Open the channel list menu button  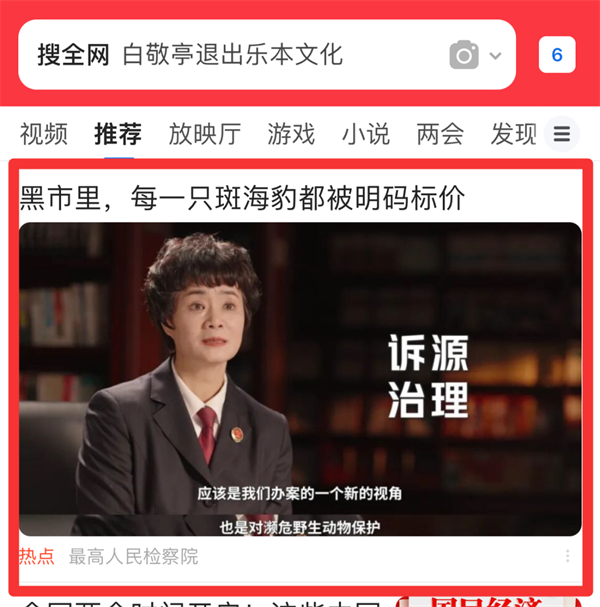(563, 133)
